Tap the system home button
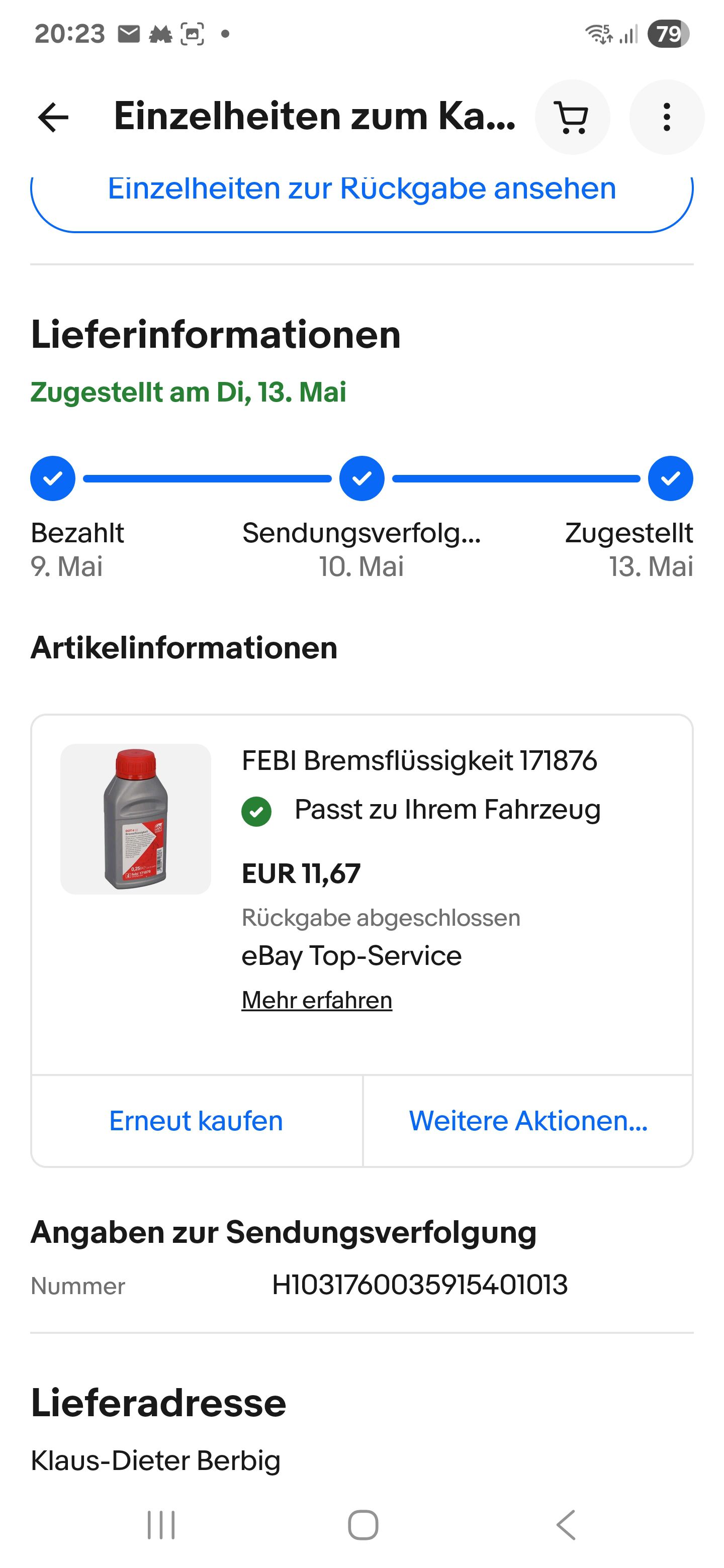 [x=363, y=1525]
